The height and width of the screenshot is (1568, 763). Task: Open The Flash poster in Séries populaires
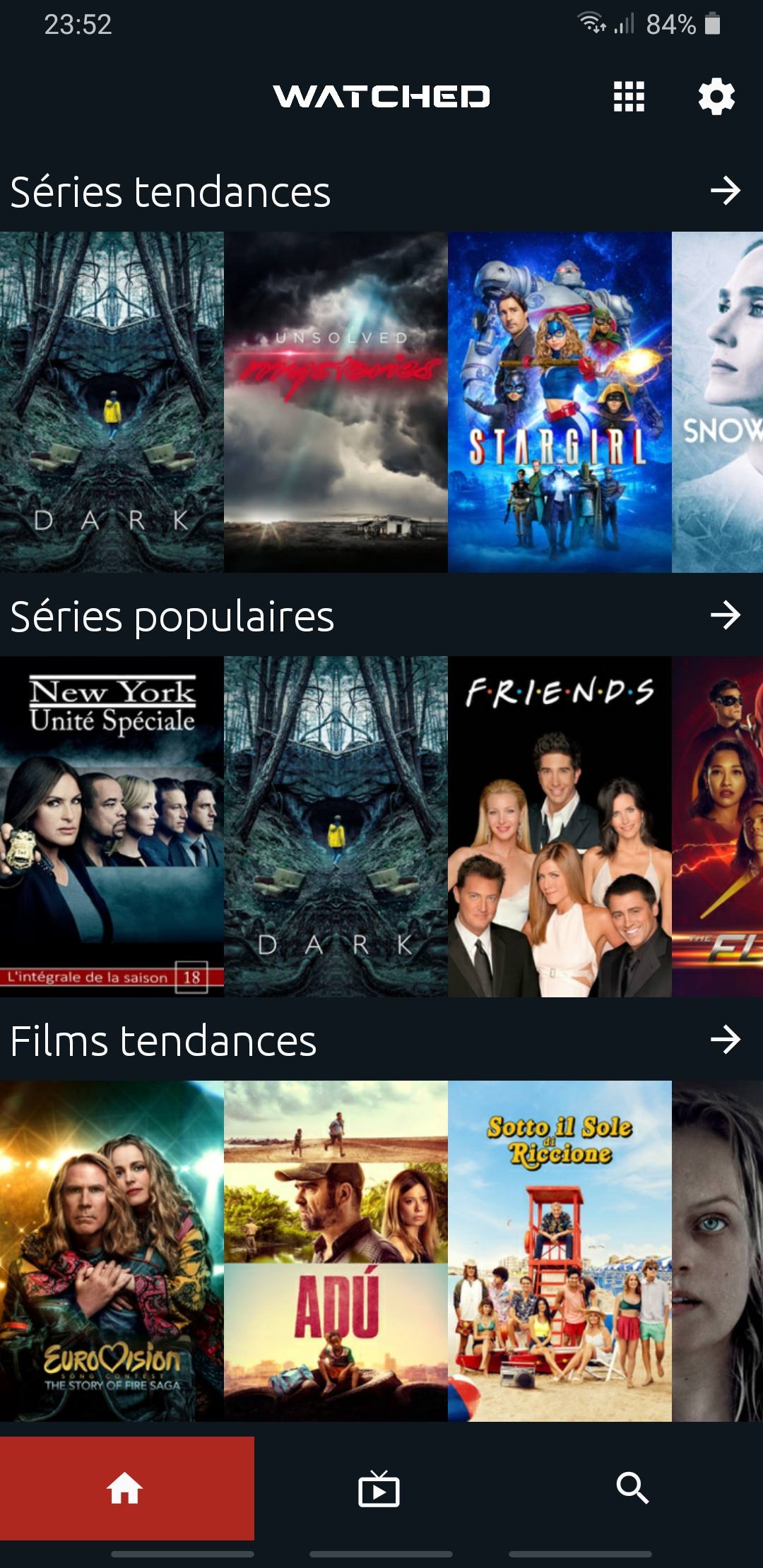[718, 826]
